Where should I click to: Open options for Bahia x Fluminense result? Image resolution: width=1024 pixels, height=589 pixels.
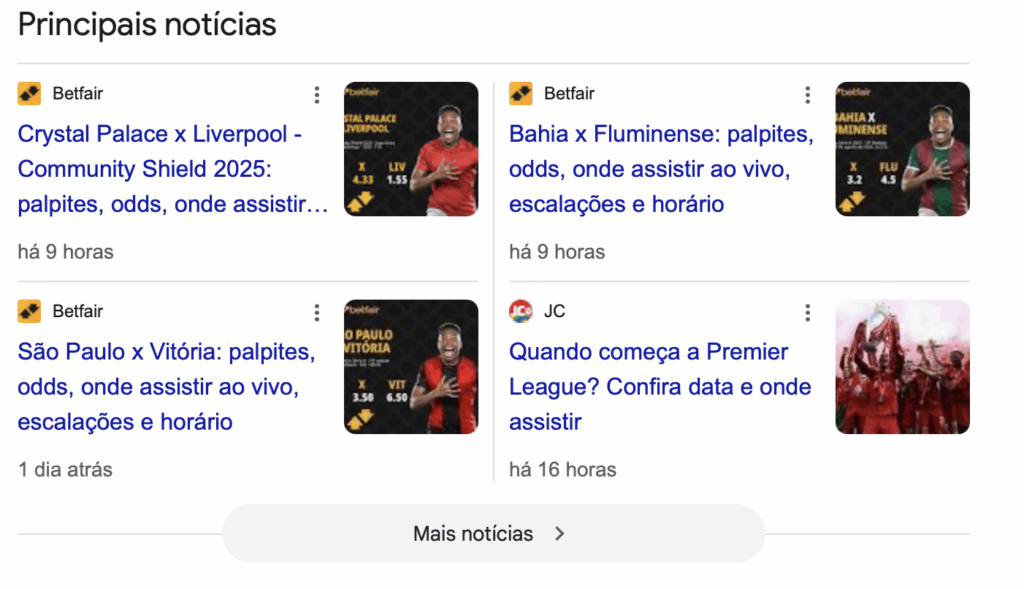(807, 95)
